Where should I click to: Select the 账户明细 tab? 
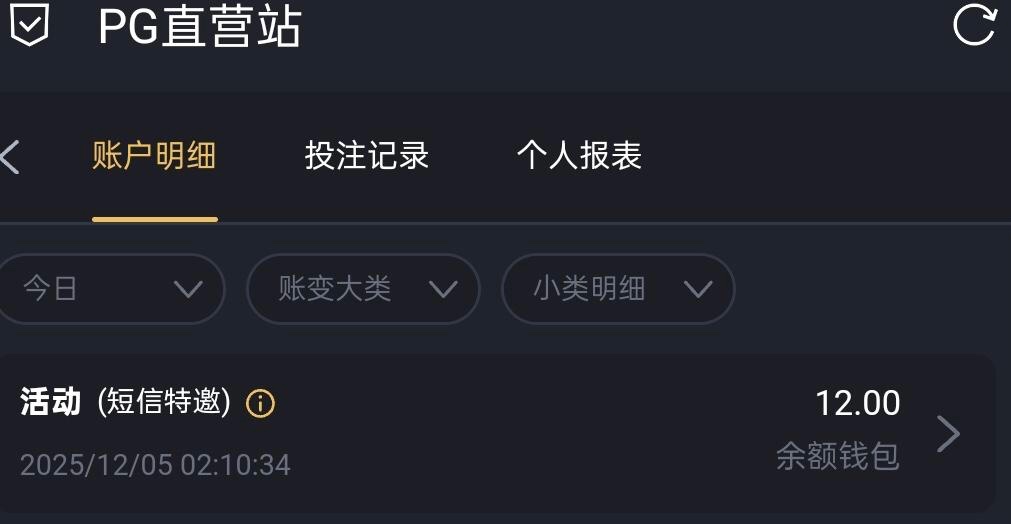pos(154,157)
